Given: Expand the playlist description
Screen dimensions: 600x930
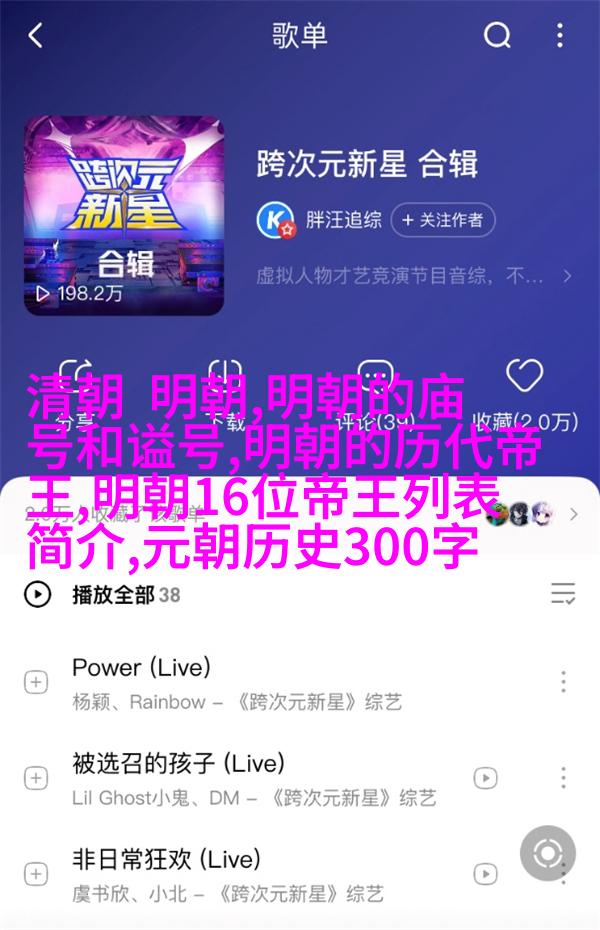Looking at the screenshot, I should (566, 275).
